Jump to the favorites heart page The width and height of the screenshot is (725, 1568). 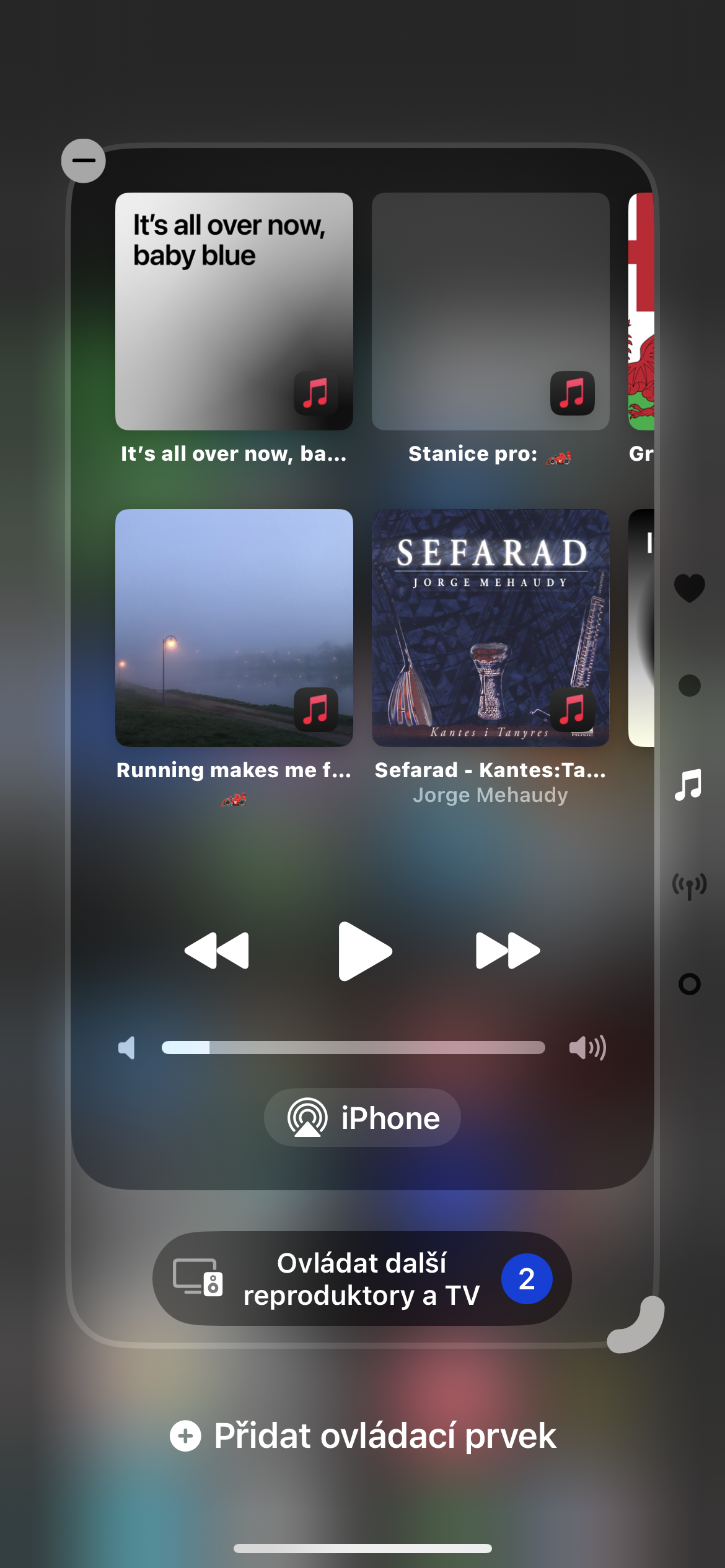(x=689, y=587)
